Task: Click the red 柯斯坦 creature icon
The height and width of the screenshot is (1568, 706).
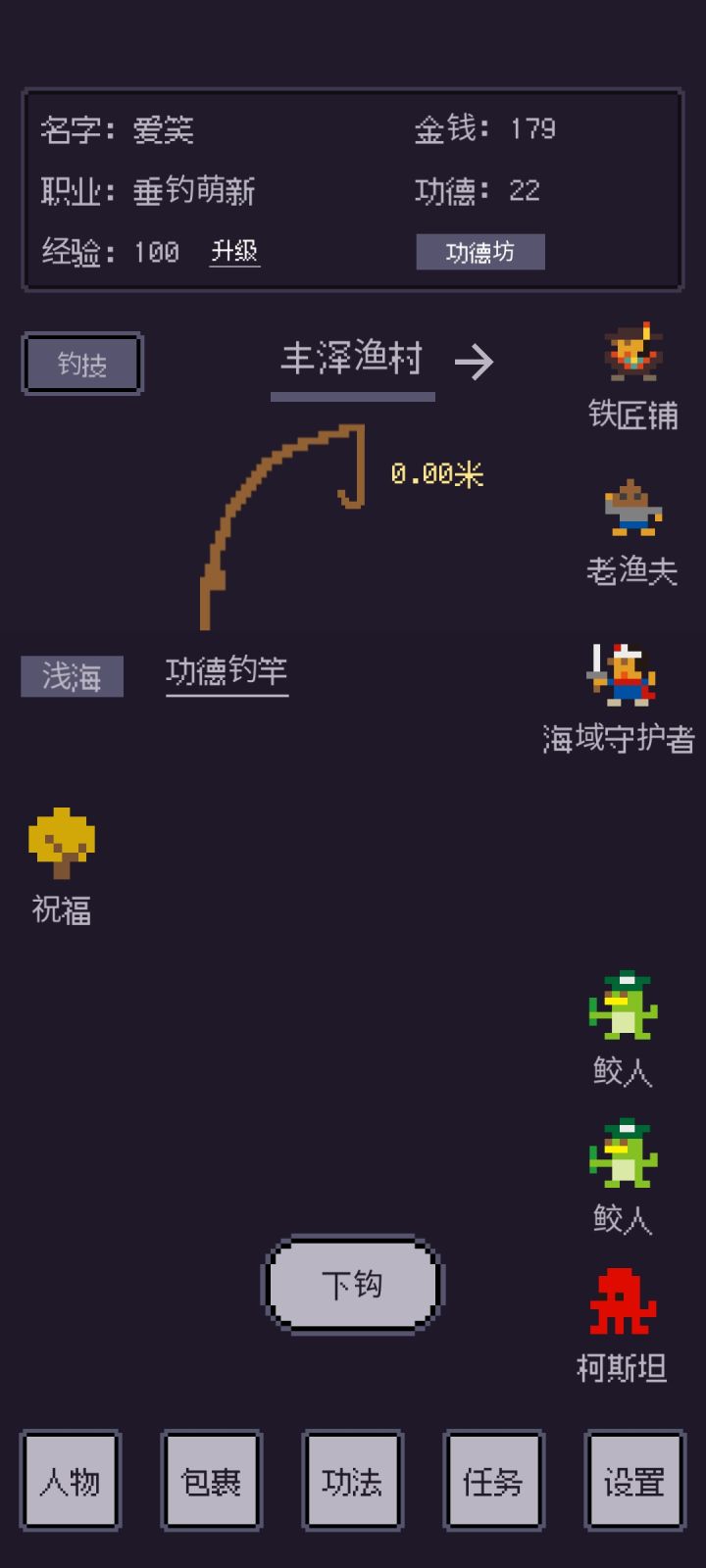Action: tap(621, 1305)
